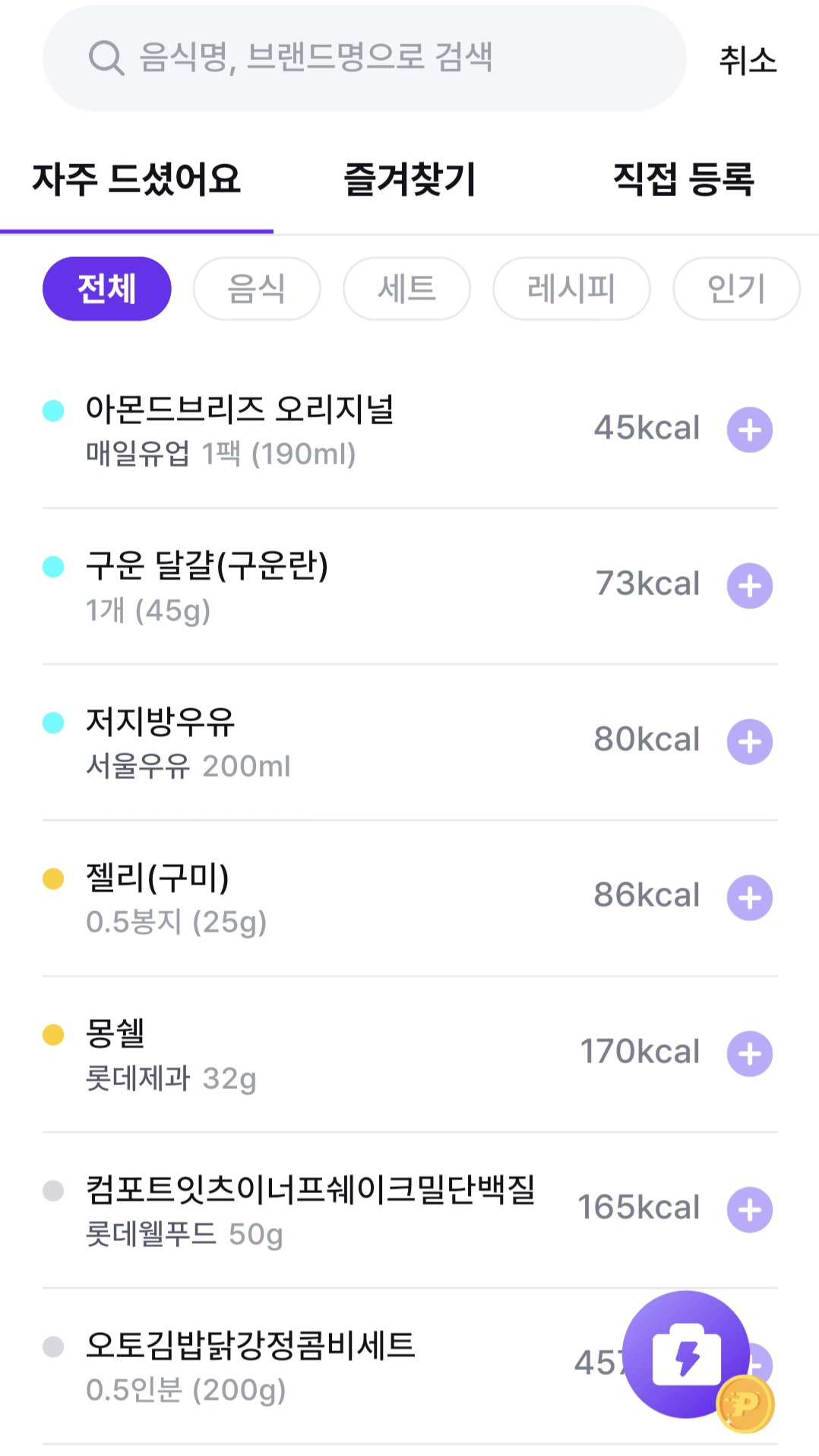The width and height of the screenshot is (819, 1456).
Task: Add 저지방우유 with the plus button
Action: point(750,742)
